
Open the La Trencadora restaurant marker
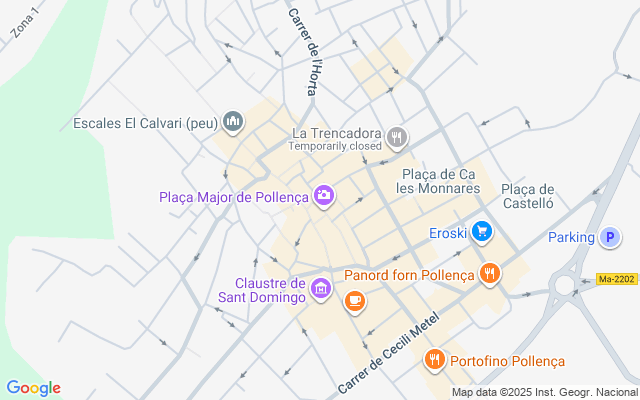(397, 137)
